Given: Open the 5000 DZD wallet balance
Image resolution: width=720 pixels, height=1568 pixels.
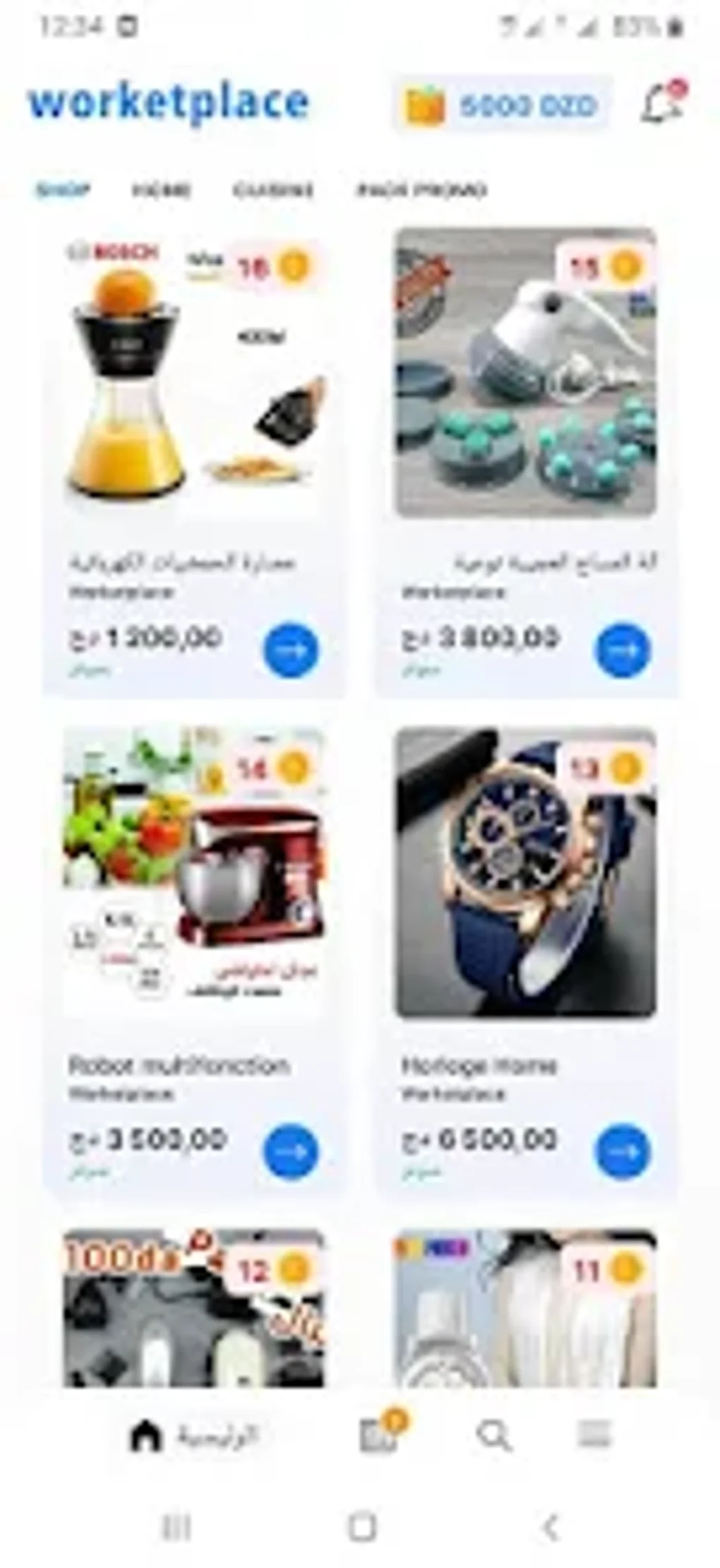Looking at the screenshot, I should coord(502,105).
